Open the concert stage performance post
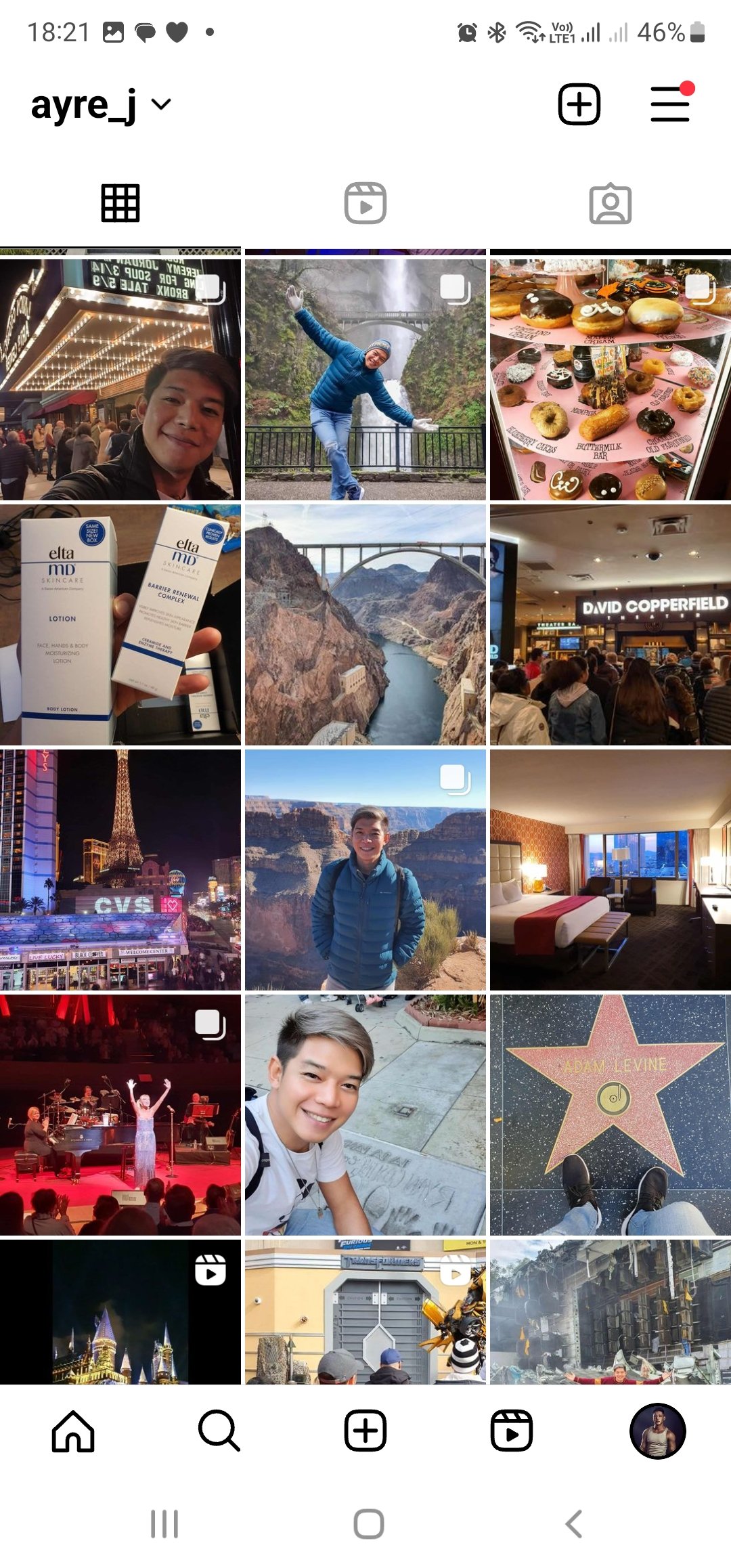Viewport: 731px width, 1568px height. point(120,1115)
